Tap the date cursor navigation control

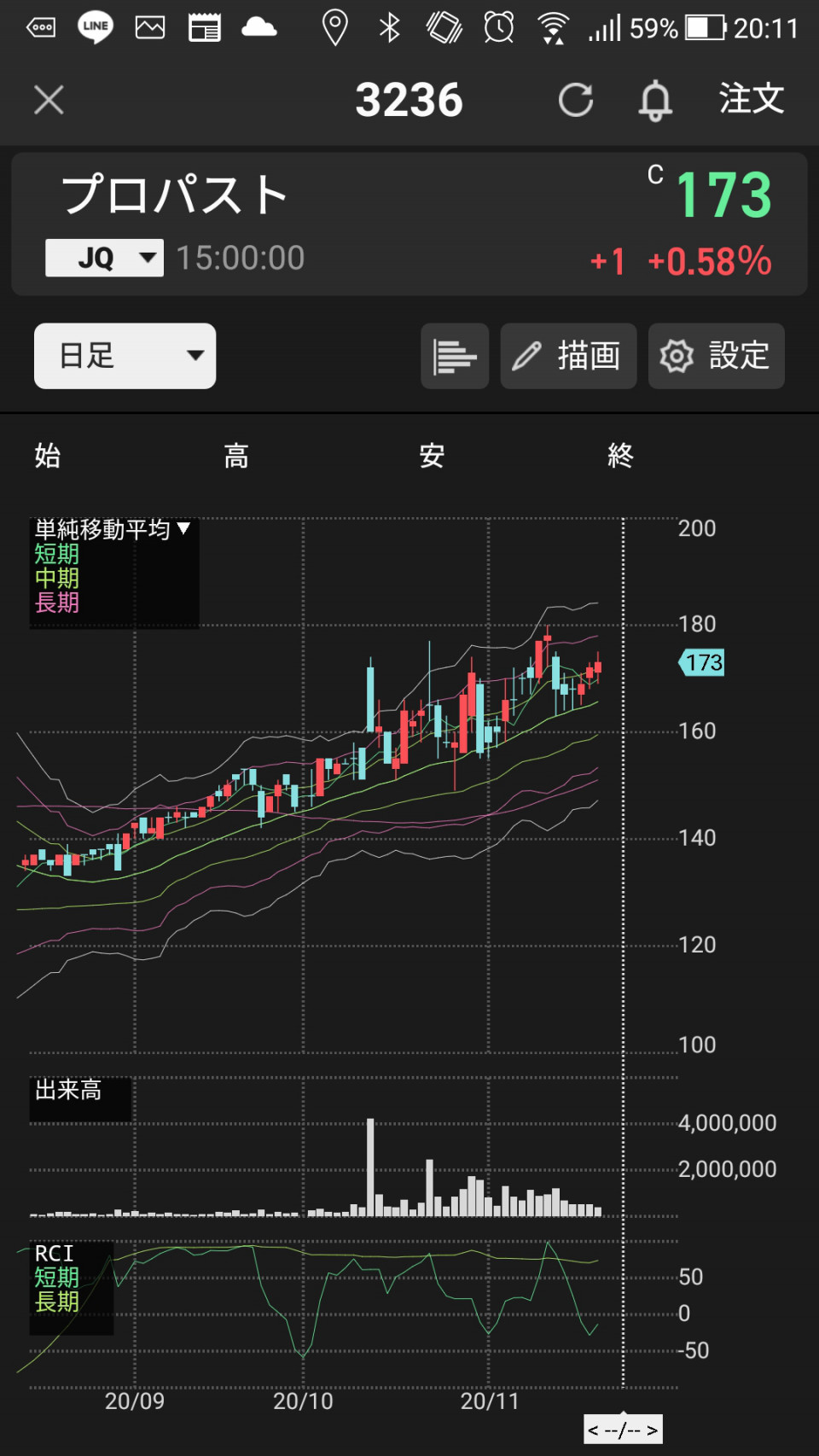tap(623, 1430)
